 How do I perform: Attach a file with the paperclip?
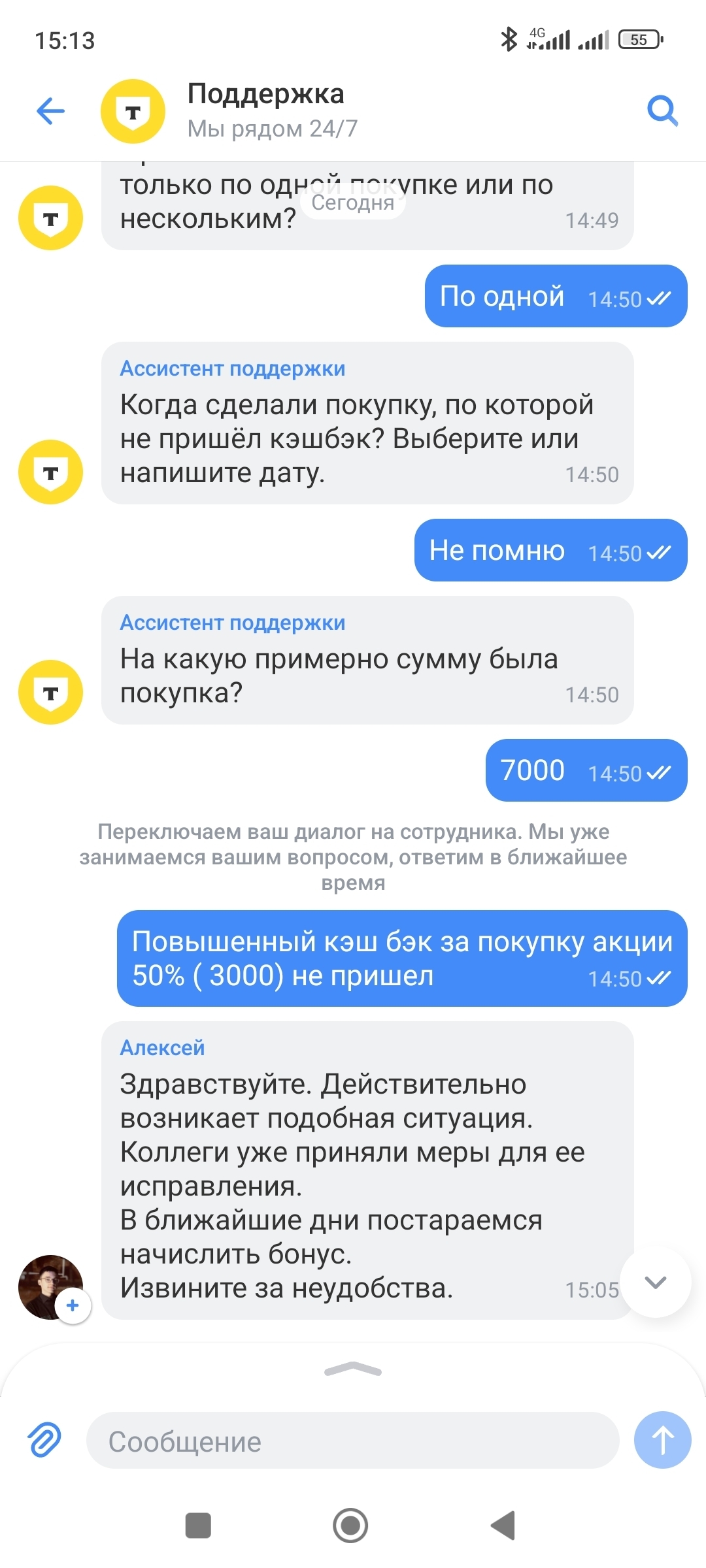point(44,1440)
